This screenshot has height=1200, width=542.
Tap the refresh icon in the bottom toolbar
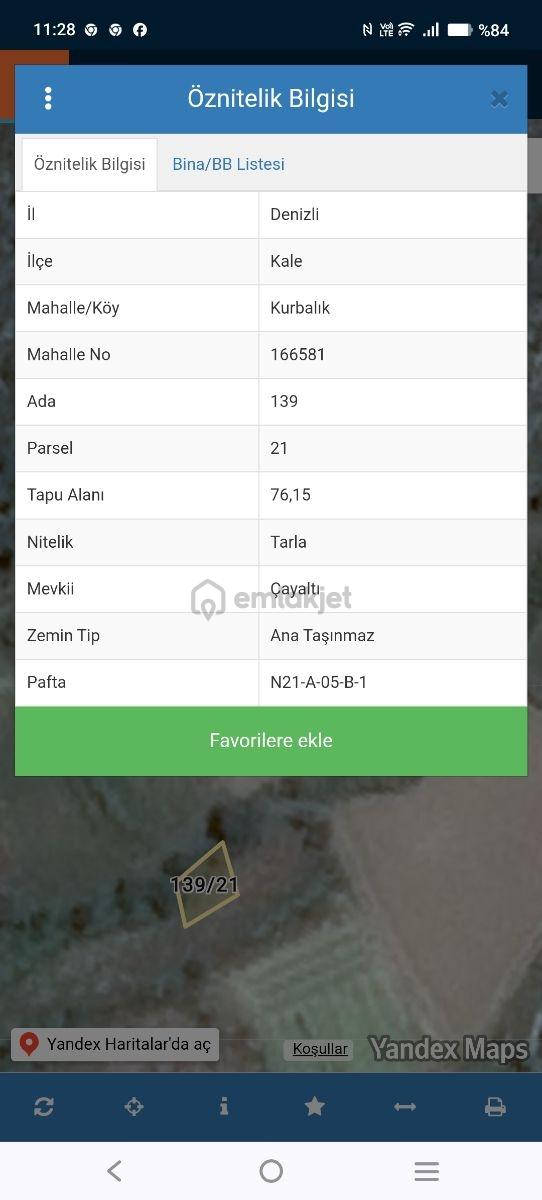pyautogui.click(x=44, y=1106)
